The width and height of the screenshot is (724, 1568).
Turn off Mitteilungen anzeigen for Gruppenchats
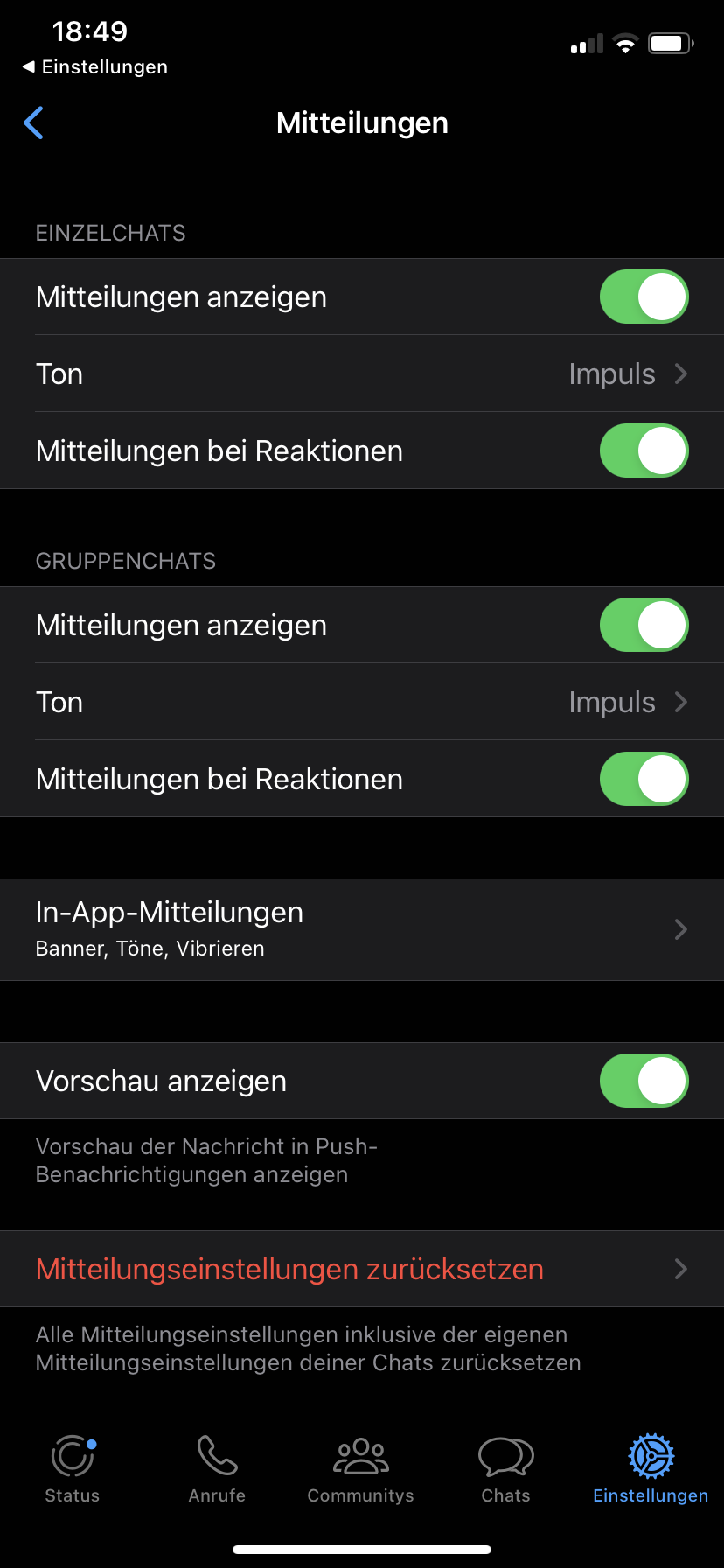click(644, 625)
